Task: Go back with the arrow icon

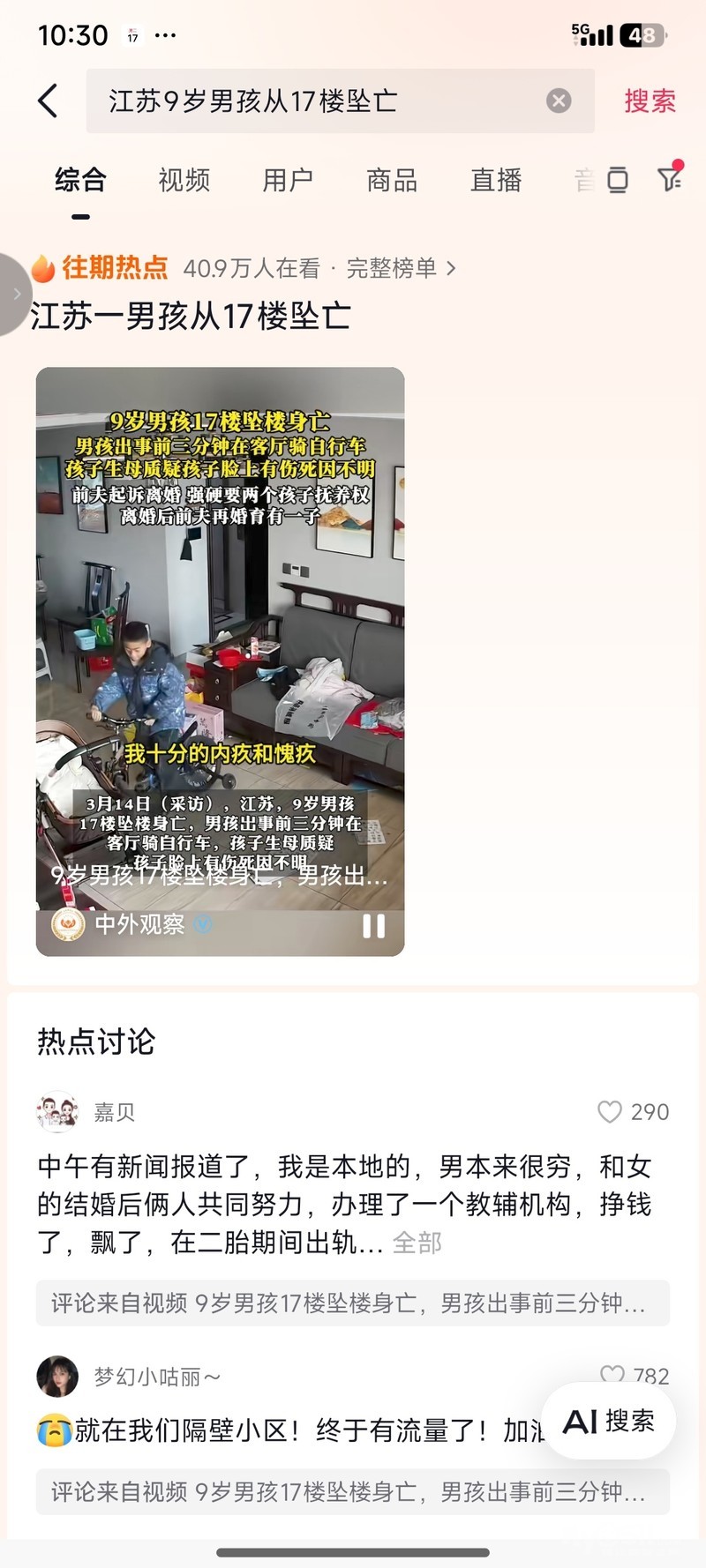Action: (49, 101)
